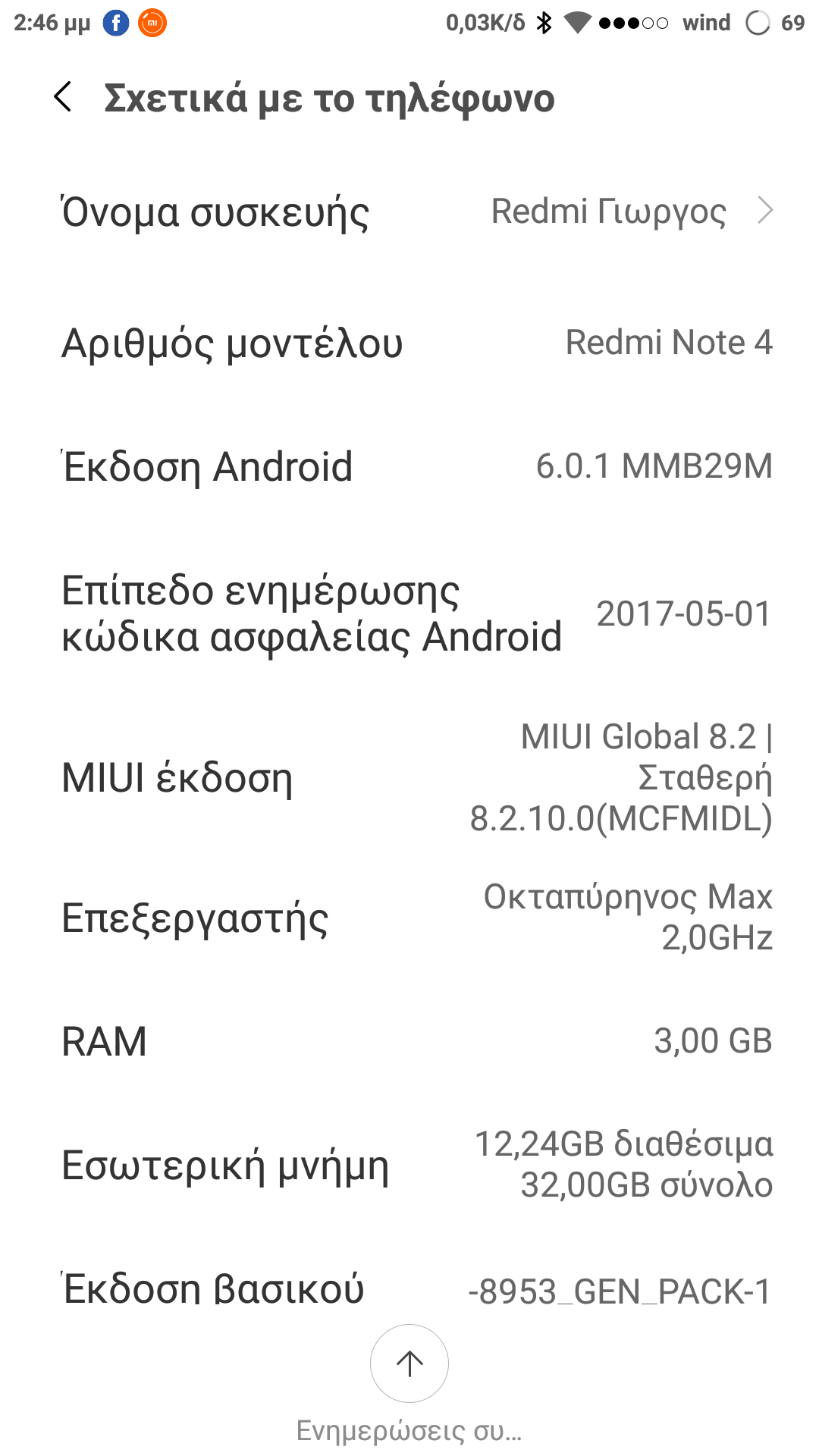Tap the MIUI έκδοση row
This screenshot has height=1456, width=819.
point(409,778)
